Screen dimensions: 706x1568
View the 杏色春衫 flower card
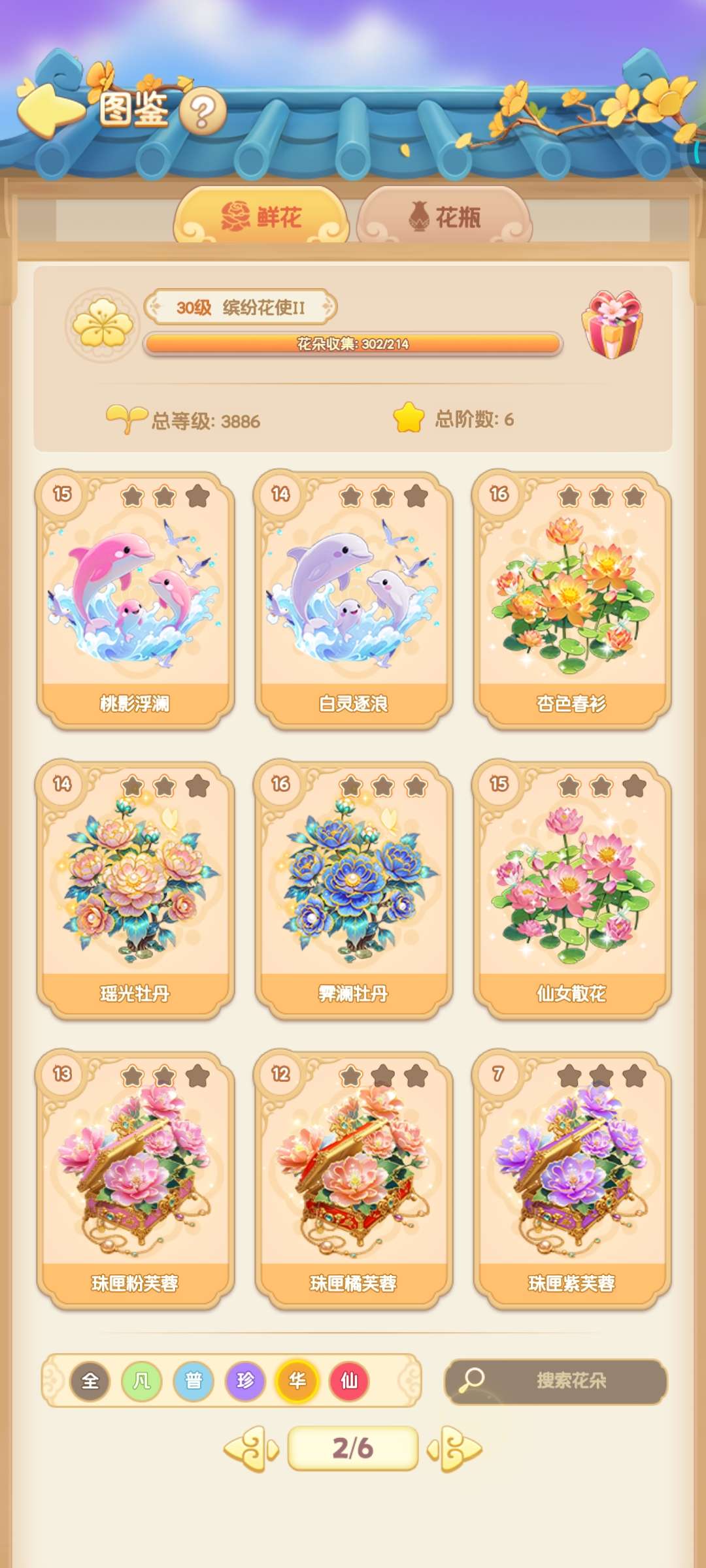point(572,598)
